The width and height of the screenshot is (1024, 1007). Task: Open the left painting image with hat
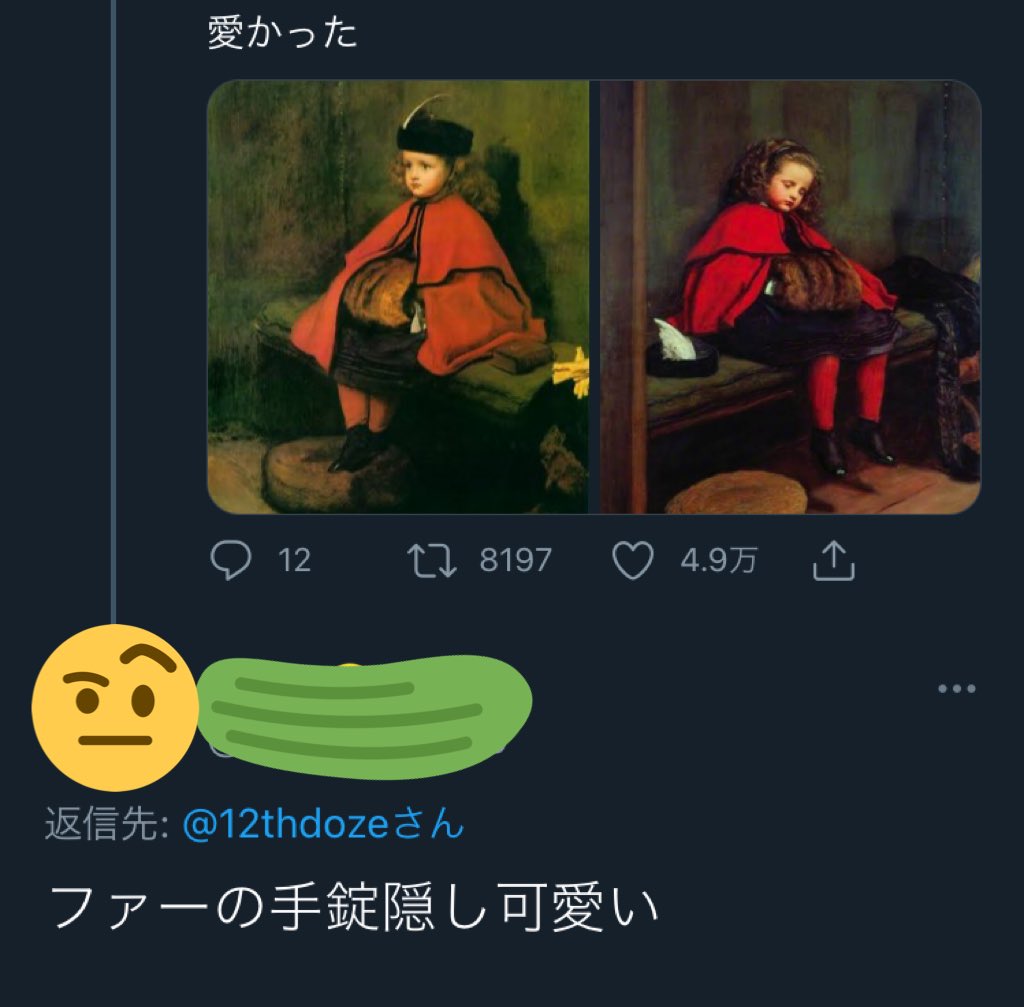click(x=398, y=297)
